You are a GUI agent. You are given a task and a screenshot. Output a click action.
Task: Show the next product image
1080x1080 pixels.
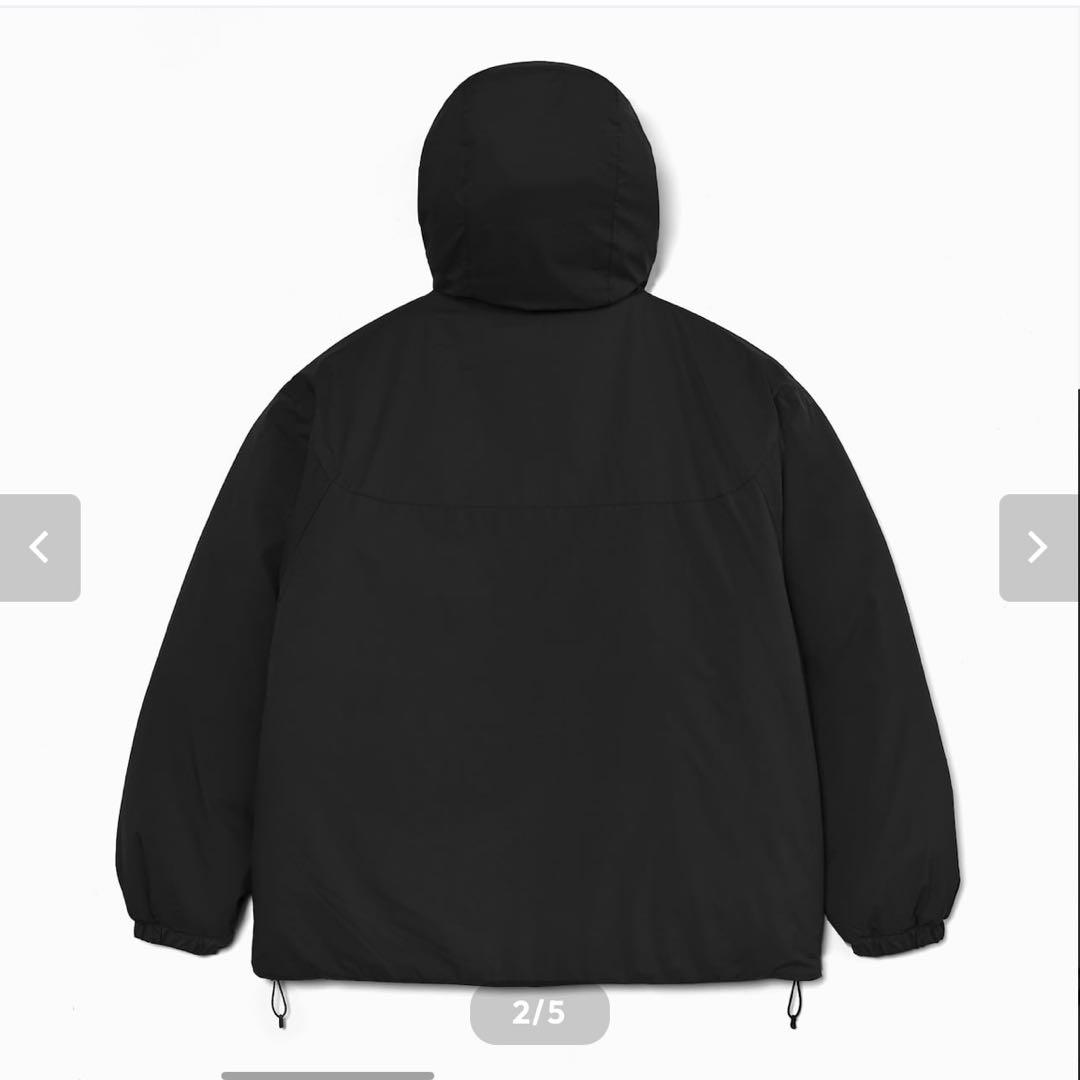1038,548
